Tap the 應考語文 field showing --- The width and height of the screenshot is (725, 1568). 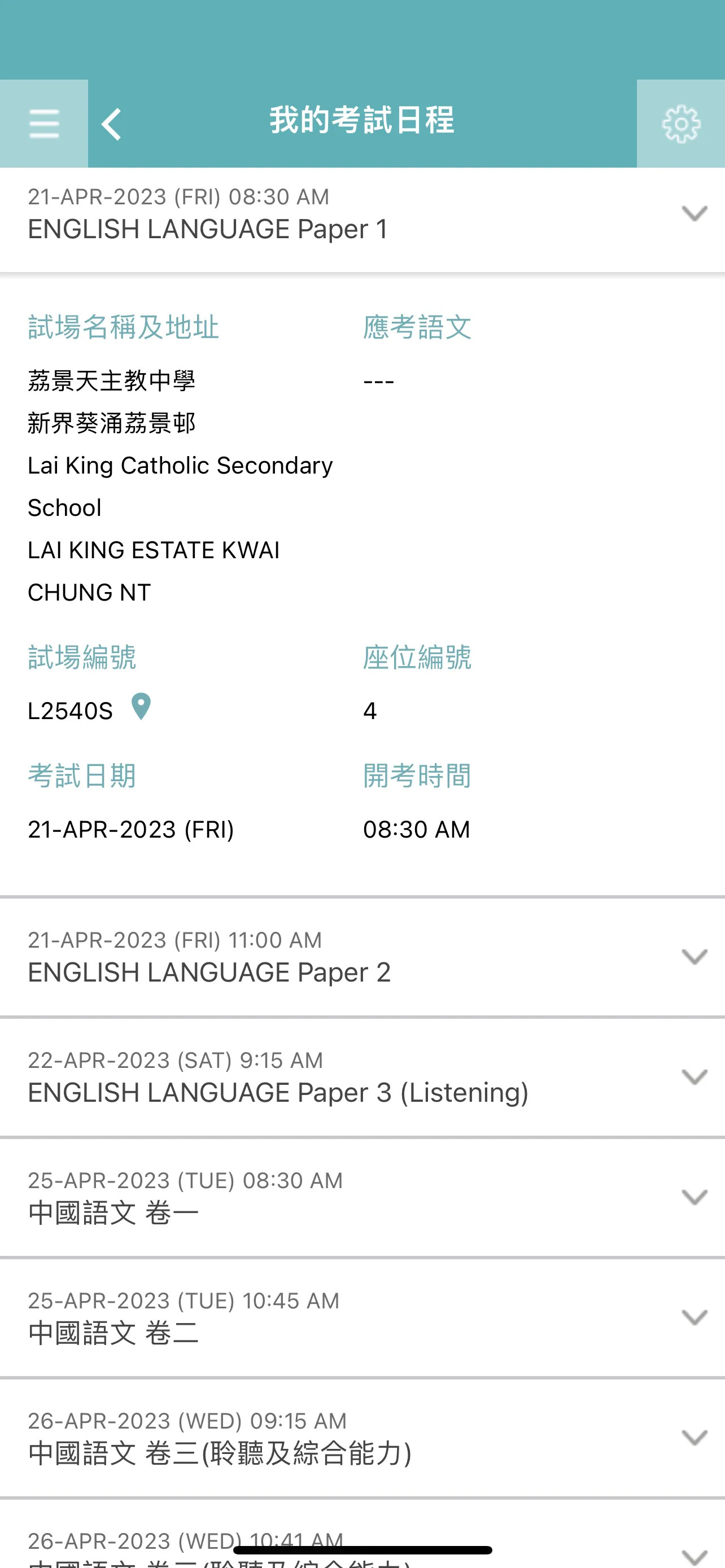(x=378, y=379)
